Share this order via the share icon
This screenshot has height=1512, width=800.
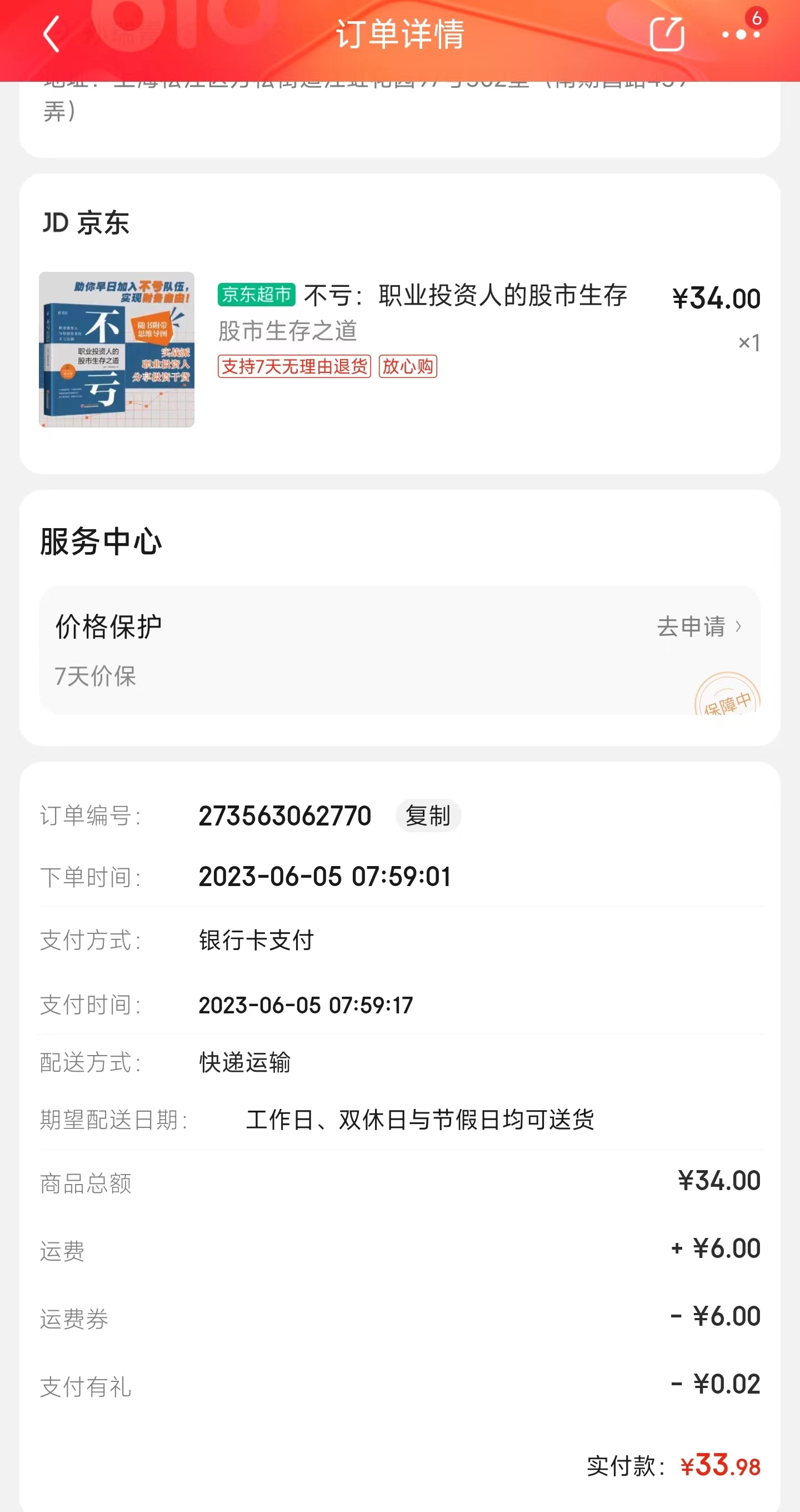(x=667, y=34)
